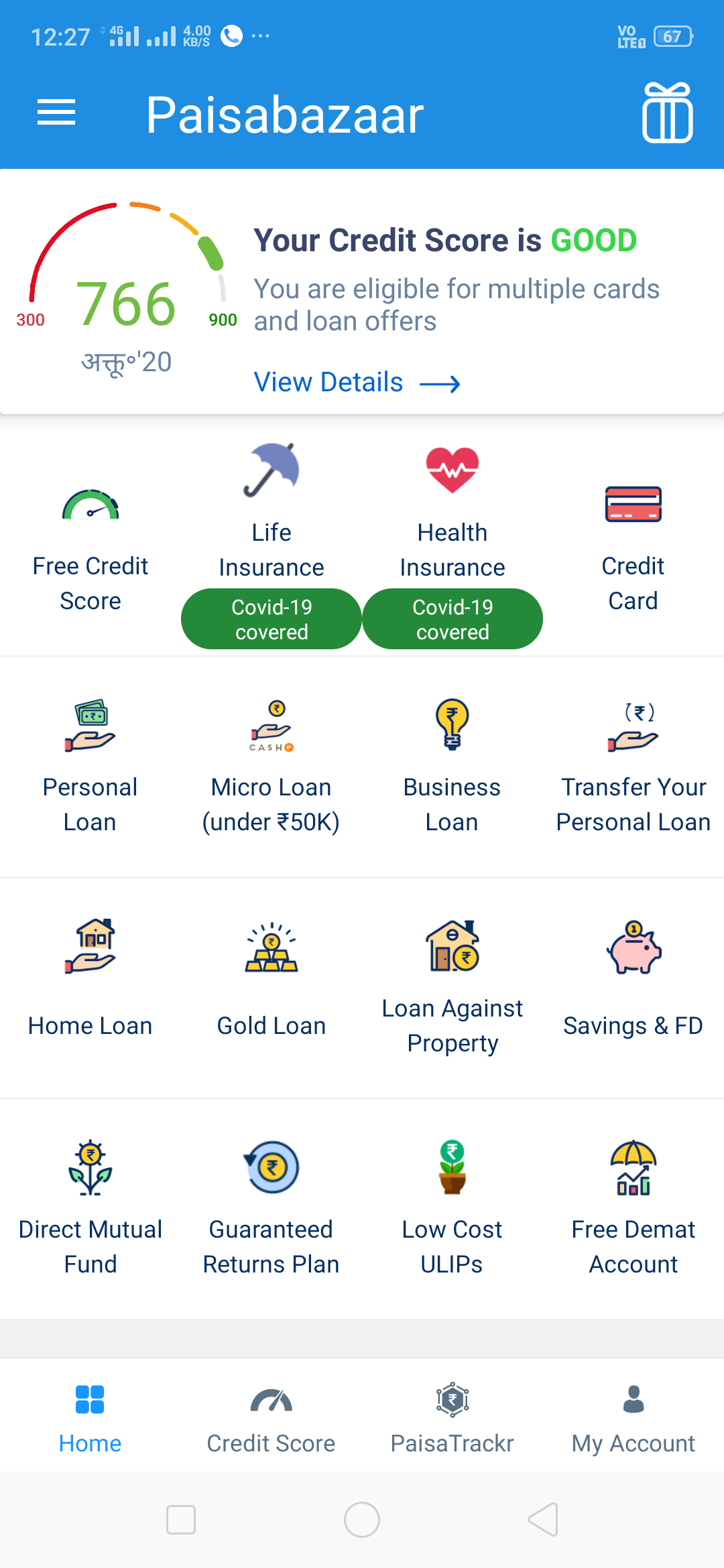Viewport: 724px width, 1568px height.
Task: Open Savings & FD
Action: [x=633, y=978]
